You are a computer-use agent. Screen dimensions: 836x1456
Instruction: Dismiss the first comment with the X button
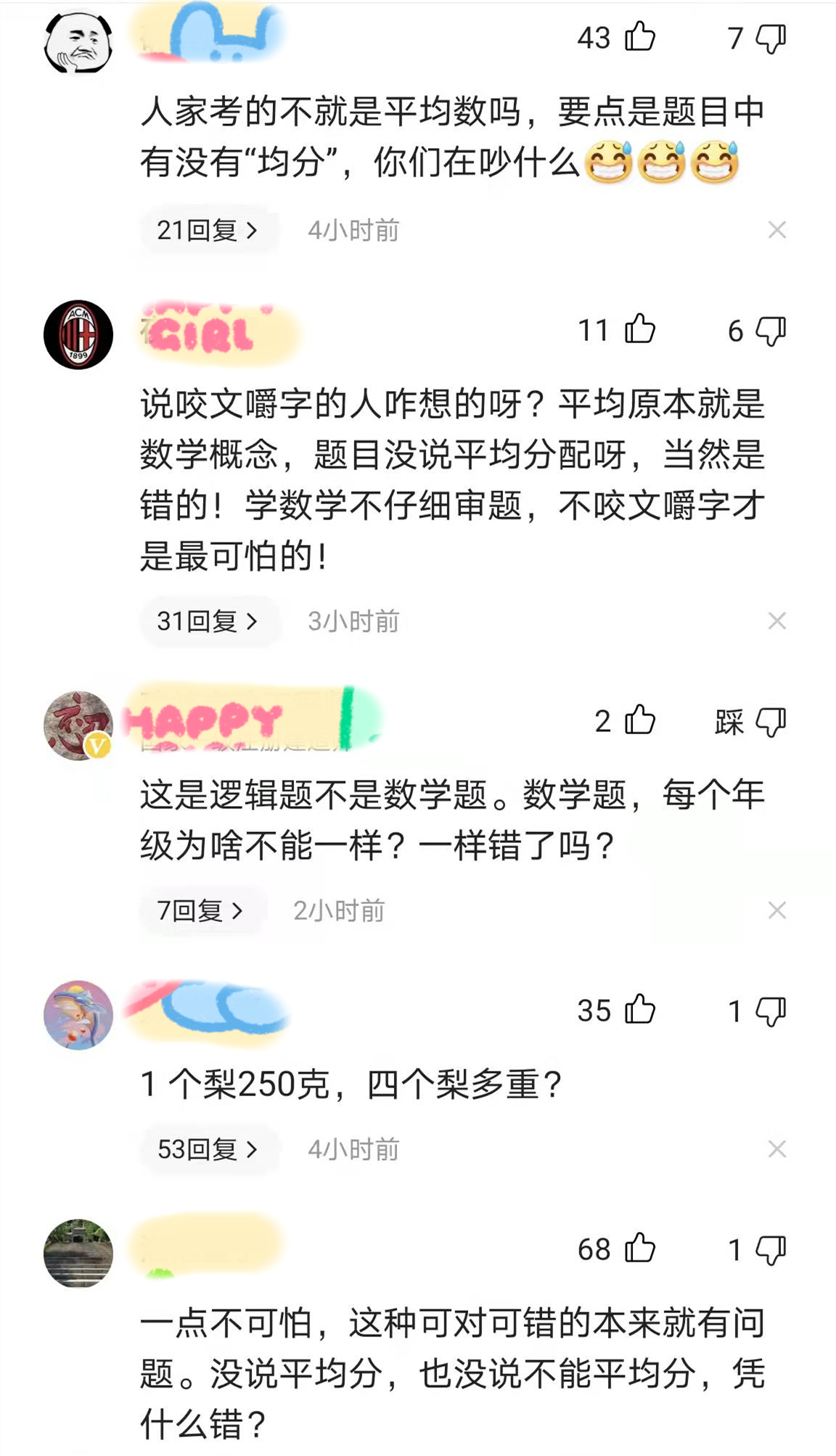[x=778, y=229]
